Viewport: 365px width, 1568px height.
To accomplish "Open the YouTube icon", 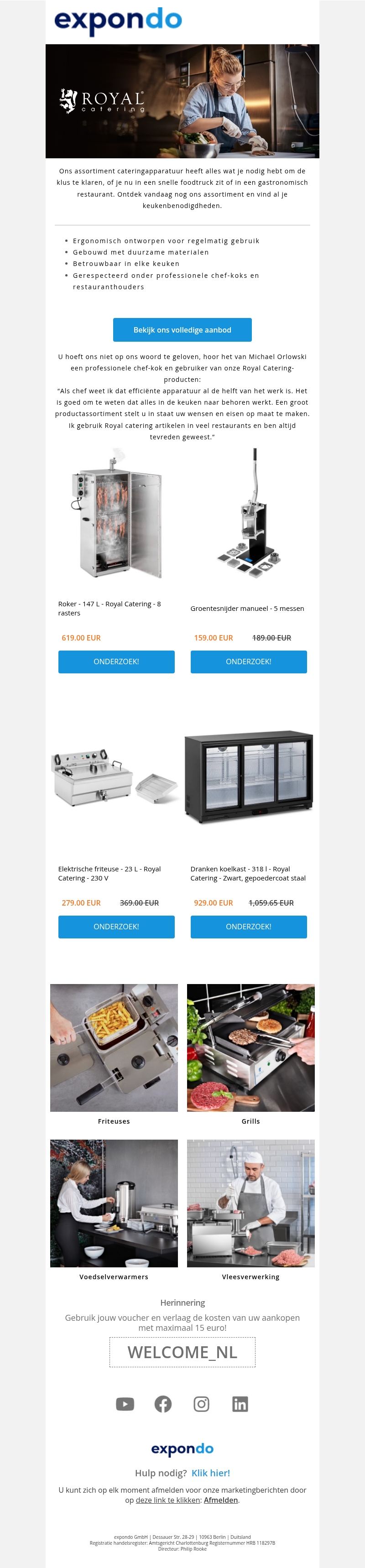I will [x=125, y=1404].
